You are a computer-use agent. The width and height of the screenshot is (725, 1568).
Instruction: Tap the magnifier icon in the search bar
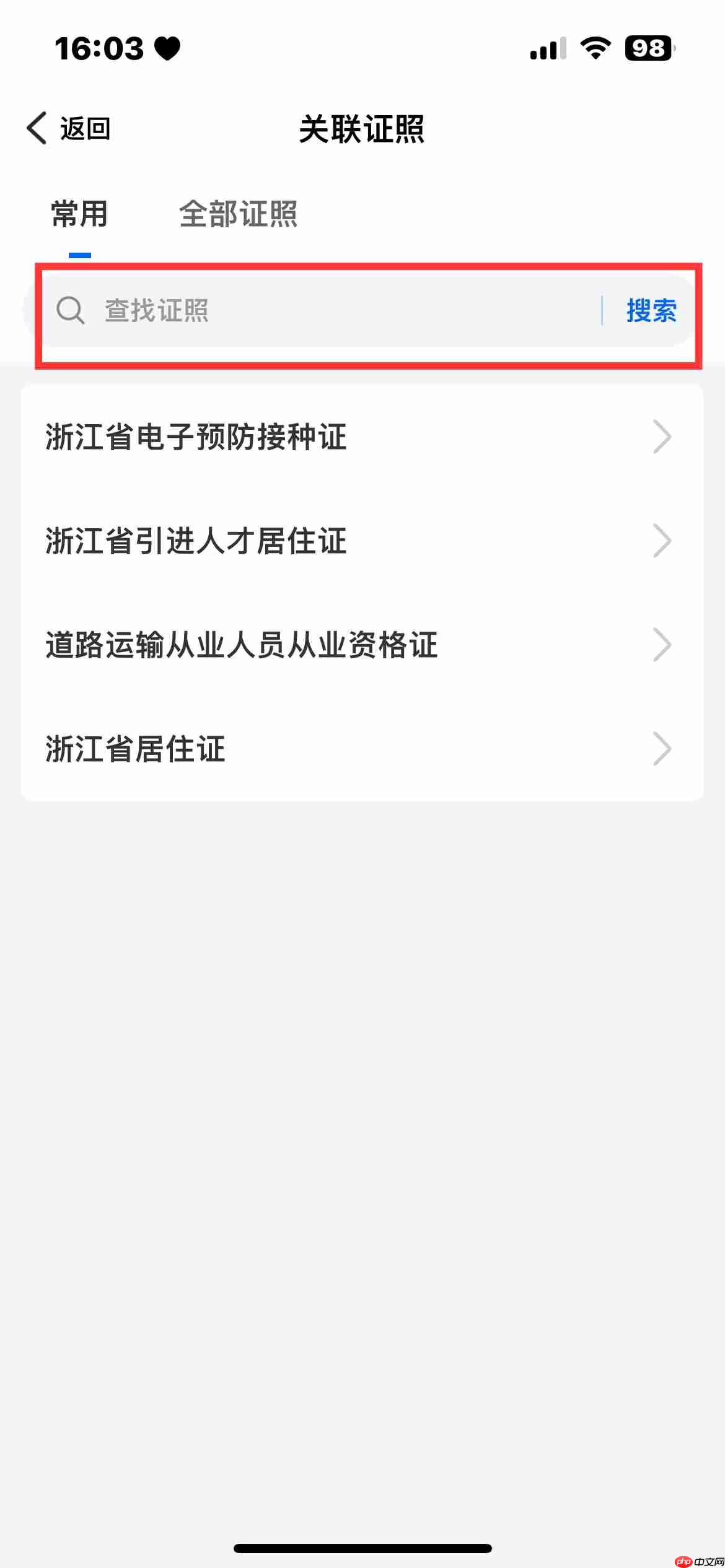click(70, 311)
